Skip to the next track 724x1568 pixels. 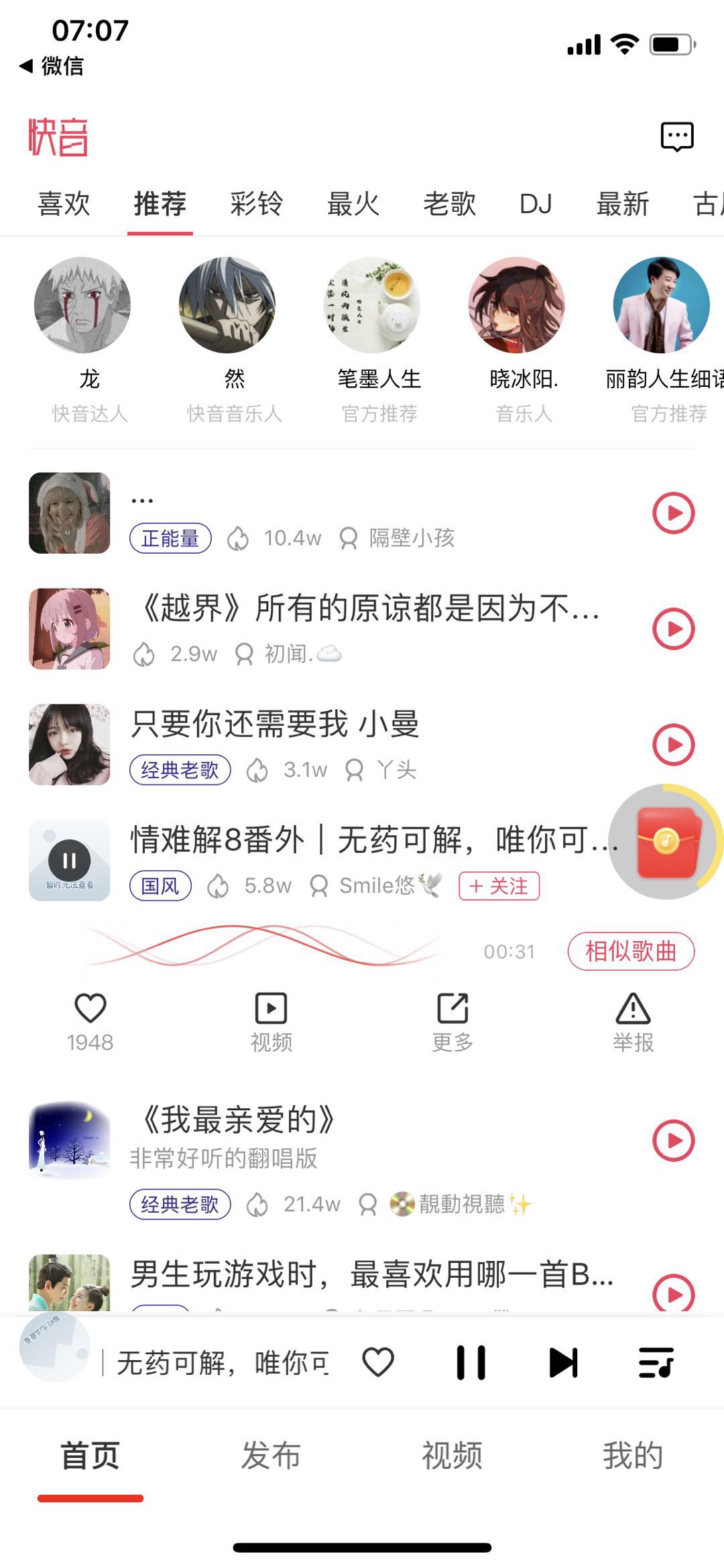tap(563, 1363)
